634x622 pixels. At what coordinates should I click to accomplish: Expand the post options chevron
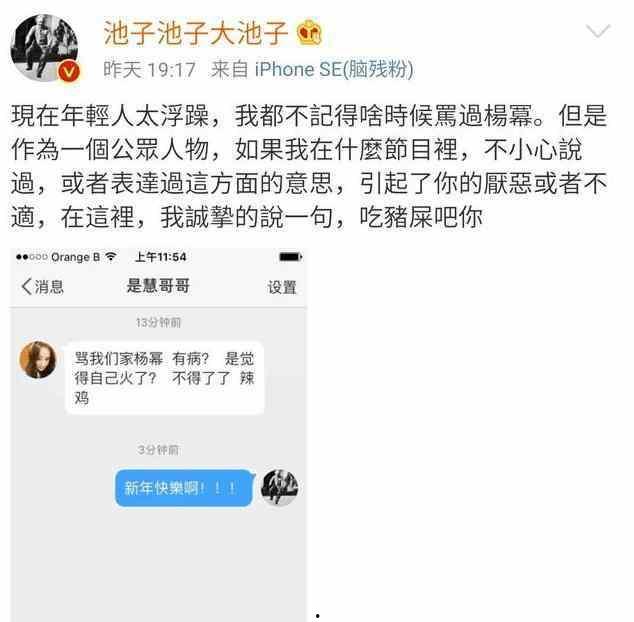pos(597,31)
